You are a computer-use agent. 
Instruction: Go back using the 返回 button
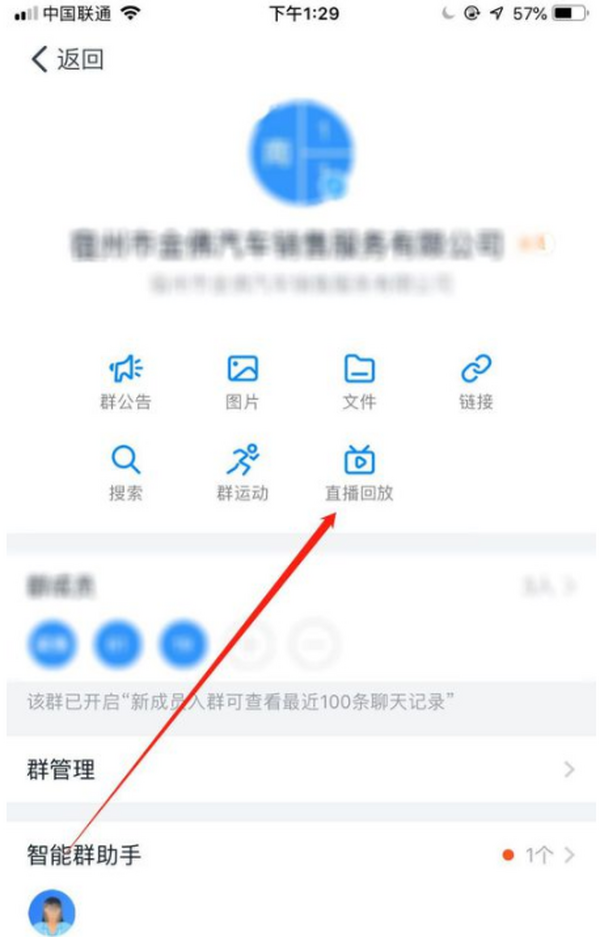coord(66,59)
